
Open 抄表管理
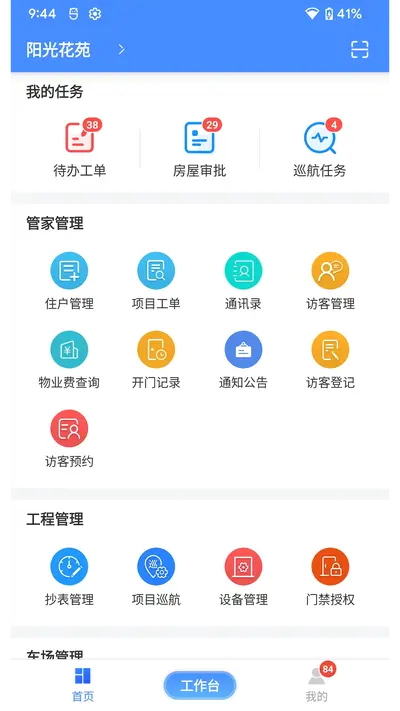[x=69, y=577]
